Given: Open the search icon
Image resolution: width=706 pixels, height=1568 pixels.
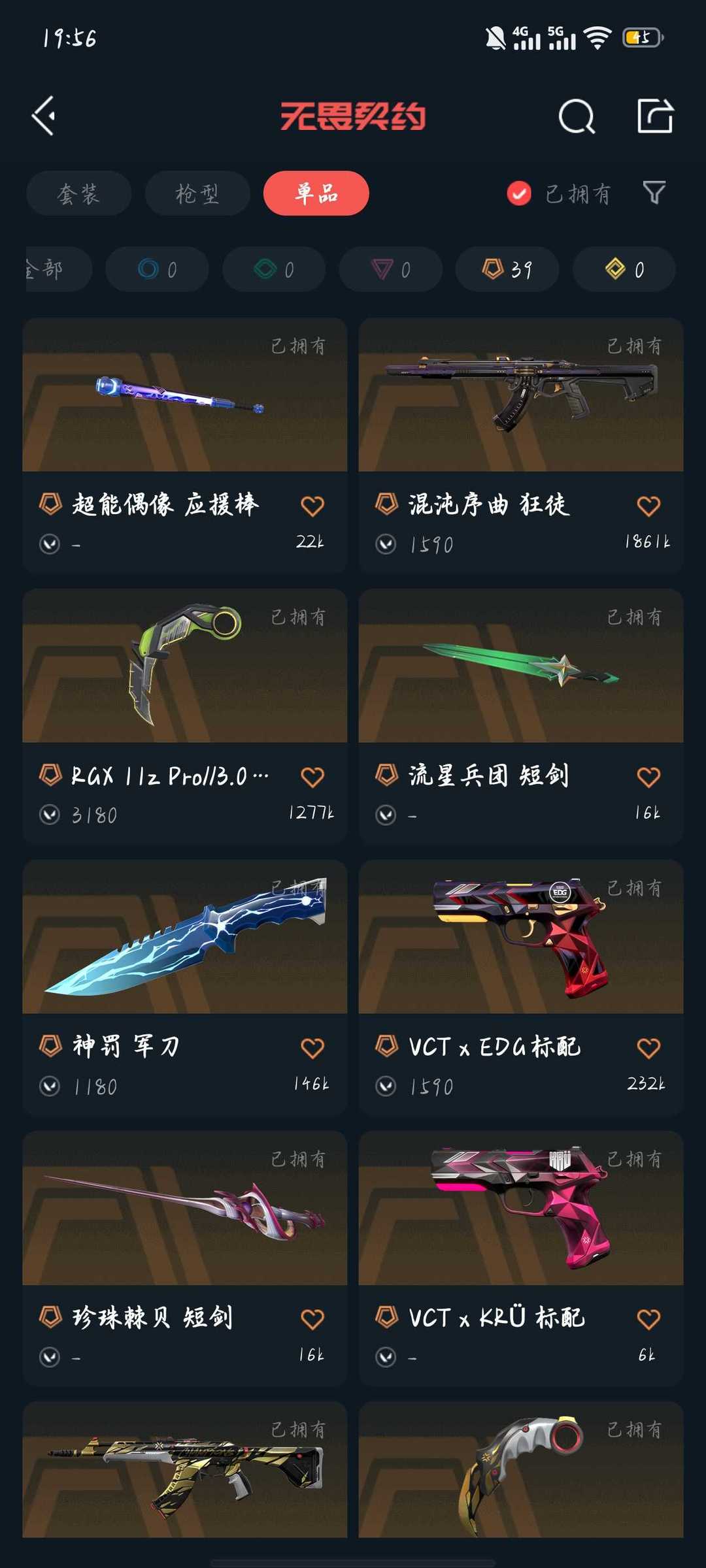Looking at the screenshot, I should click(x=577, y=117).
